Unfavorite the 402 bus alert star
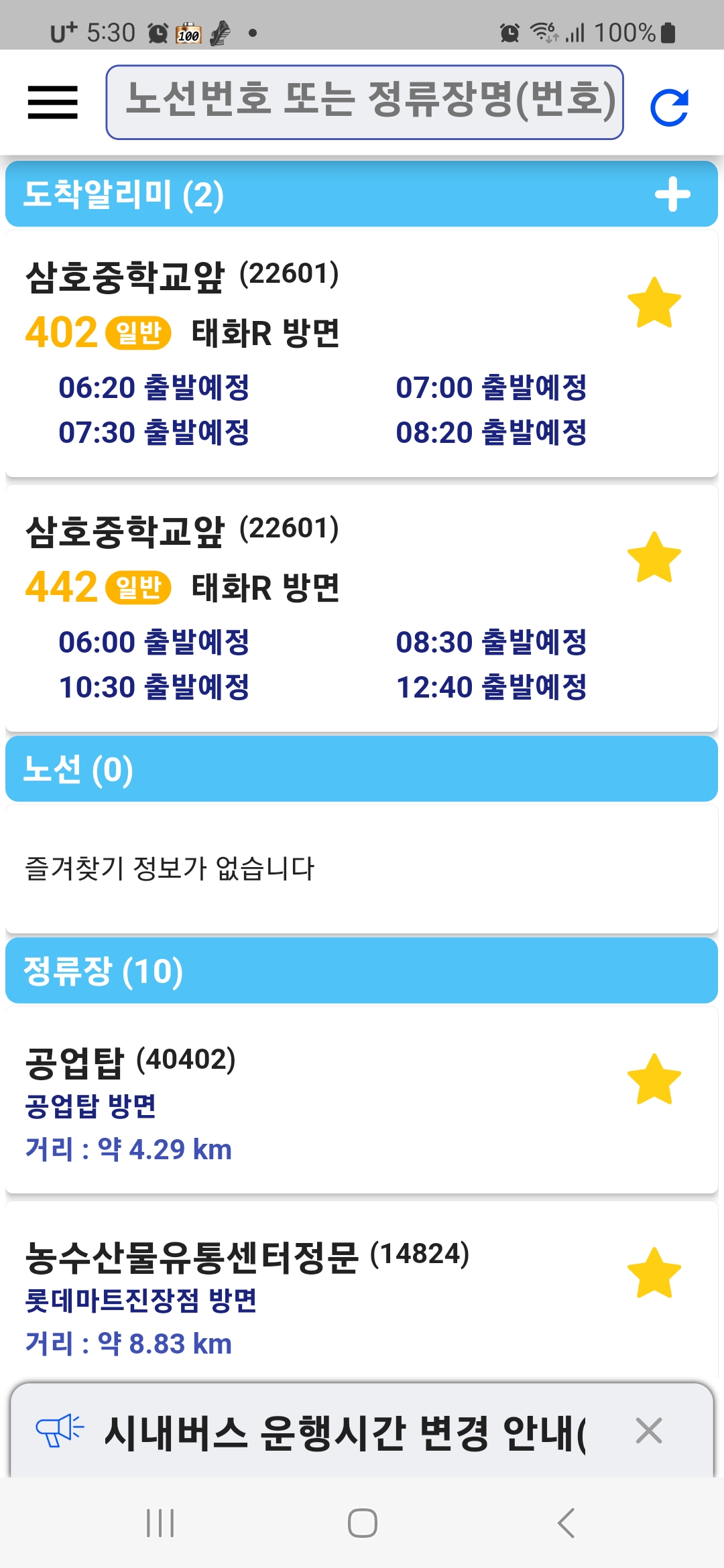 click(x=654, y=303)
